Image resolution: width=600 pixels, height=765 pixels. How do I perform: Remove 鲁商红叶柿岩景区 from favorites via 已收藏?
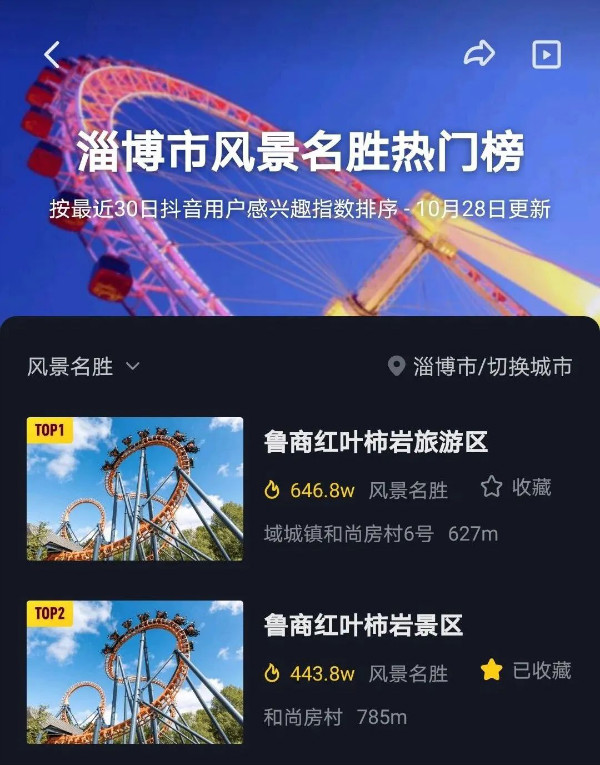tap(526, 671)
